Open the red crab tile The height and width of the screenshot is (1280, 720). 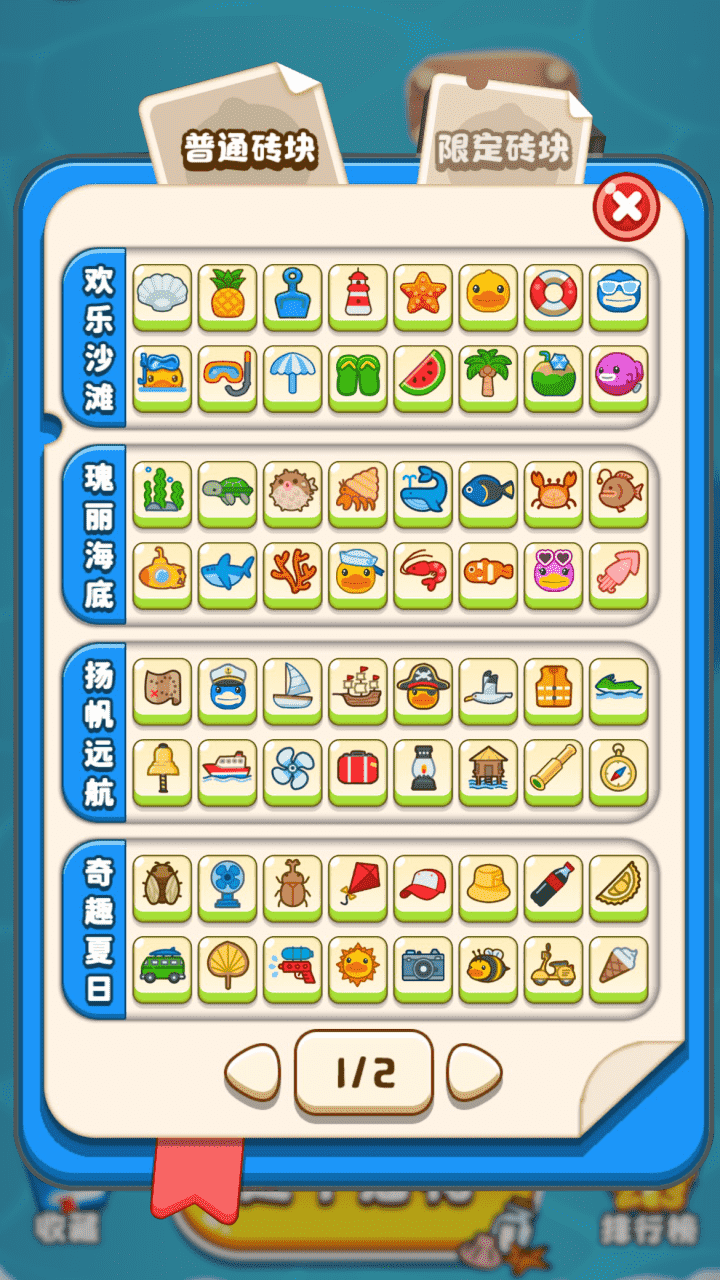tap(552, 492)
